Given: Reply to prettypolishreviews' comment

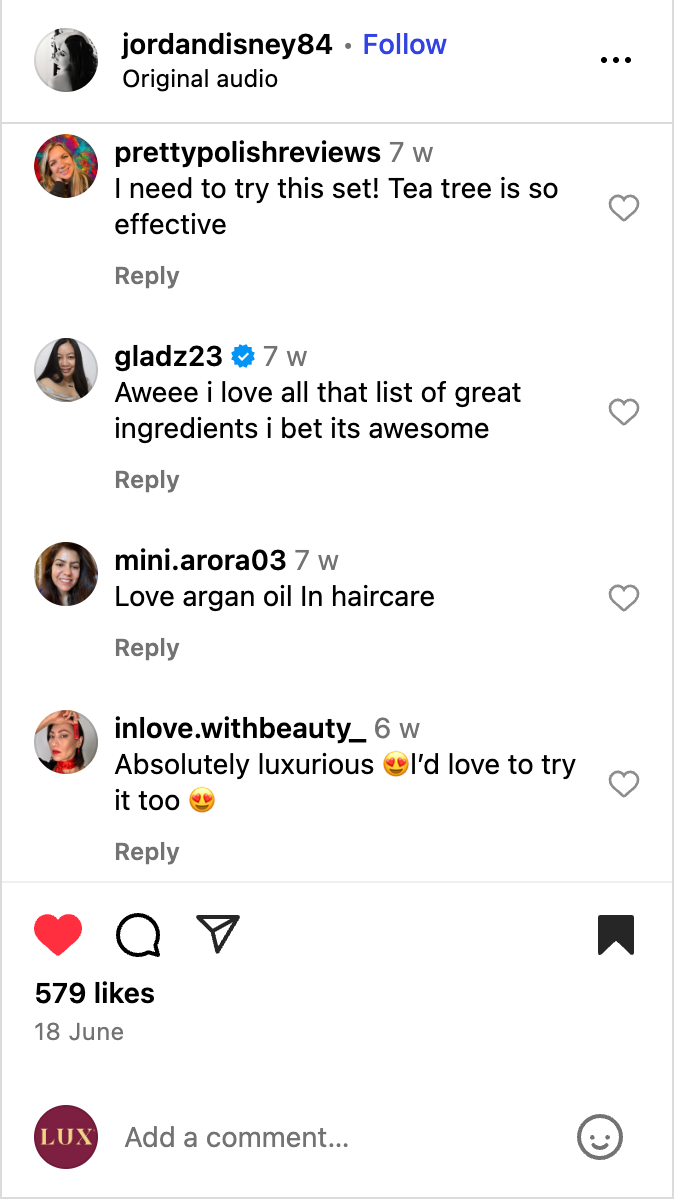Looking at the screenshot, I should pos(147,276).
